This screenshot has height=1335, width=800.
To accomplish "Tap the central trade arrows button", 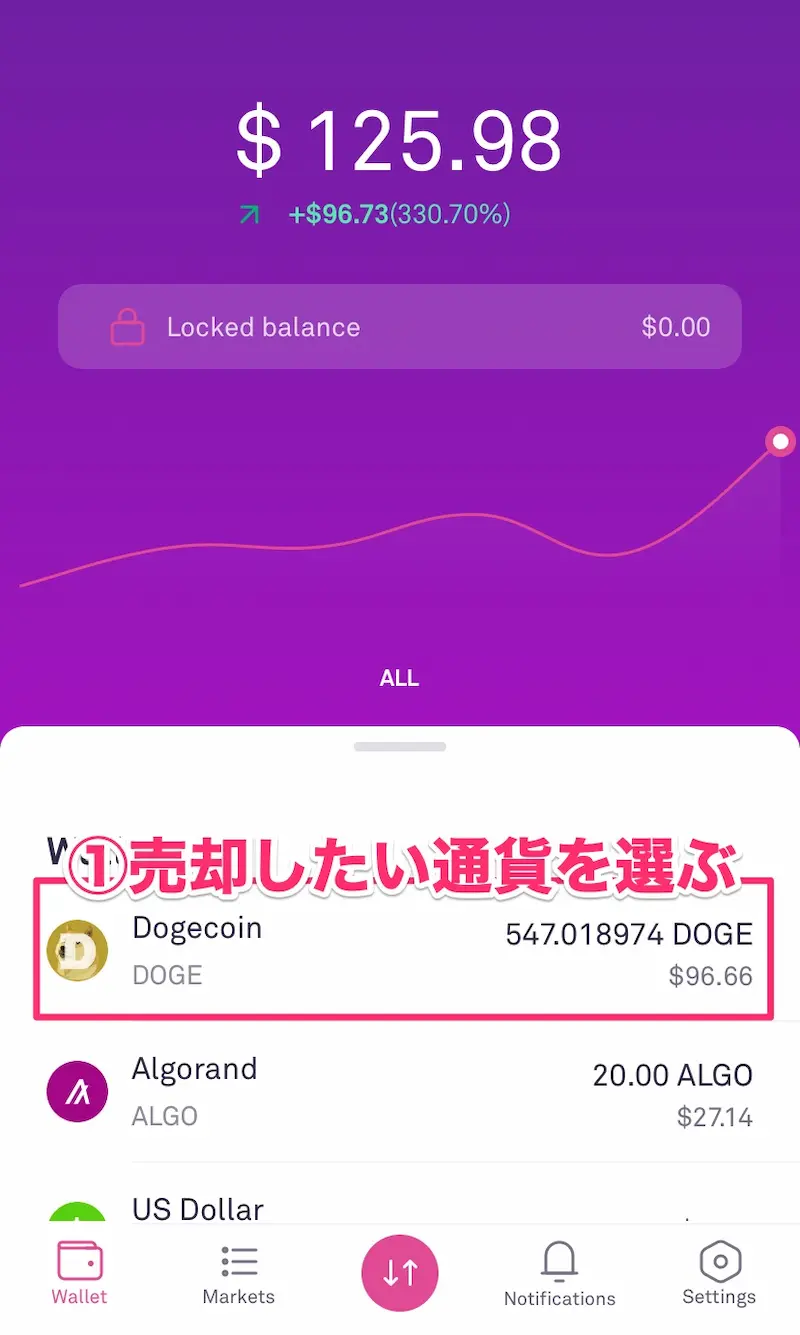I will pyautogui.click(x=400, y=1272).
